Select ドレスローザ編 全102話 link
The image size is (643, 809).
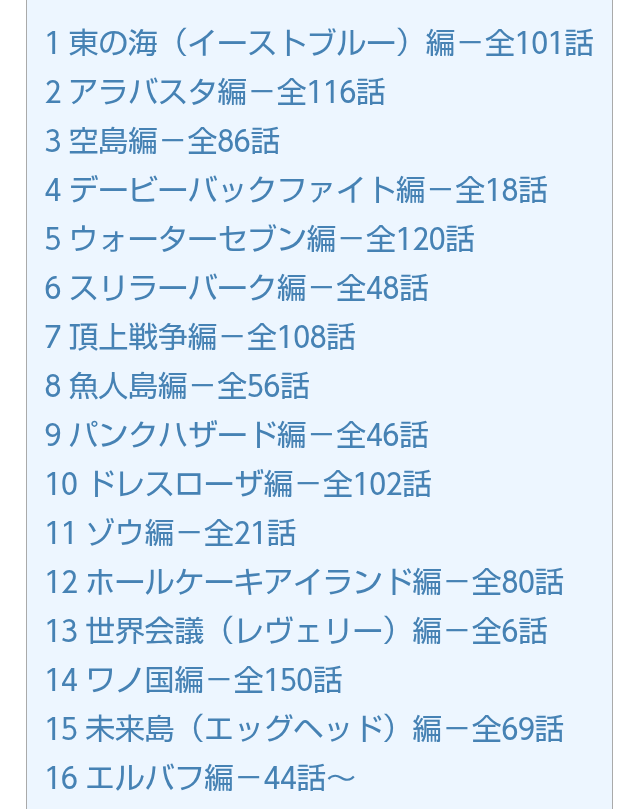238,484
